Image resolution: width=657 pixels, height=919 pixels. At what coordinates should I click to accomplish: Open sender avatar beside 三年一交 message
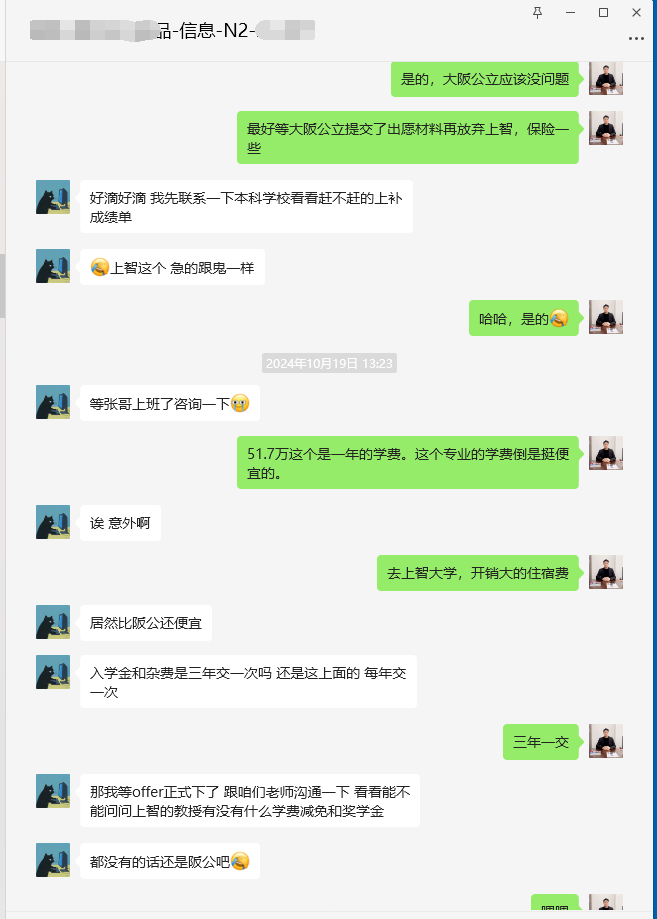coord(606,740)
